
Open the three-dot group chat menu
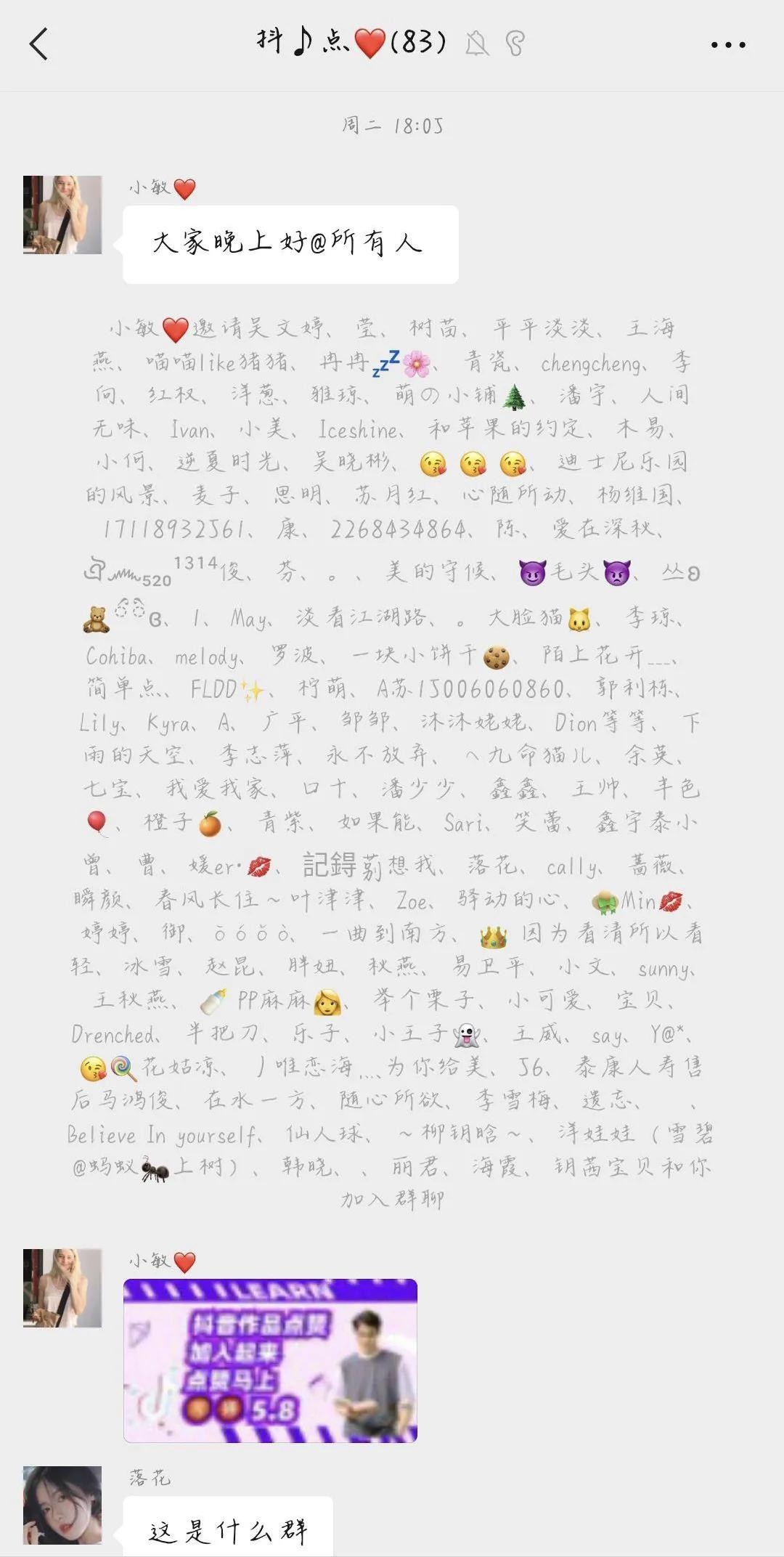[x=727, y=45]
